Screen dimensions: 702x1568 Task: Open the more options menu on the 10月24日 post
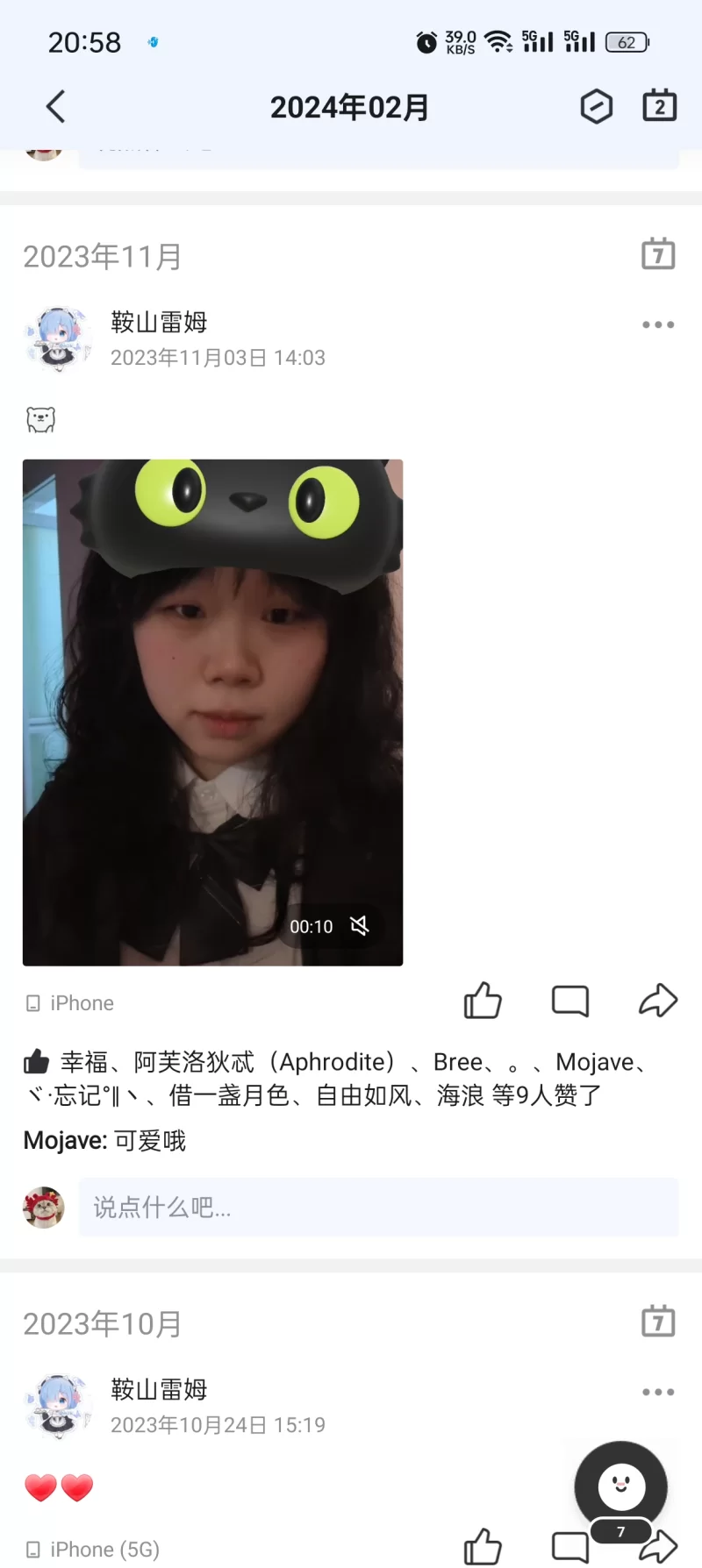click(658, 1392)
